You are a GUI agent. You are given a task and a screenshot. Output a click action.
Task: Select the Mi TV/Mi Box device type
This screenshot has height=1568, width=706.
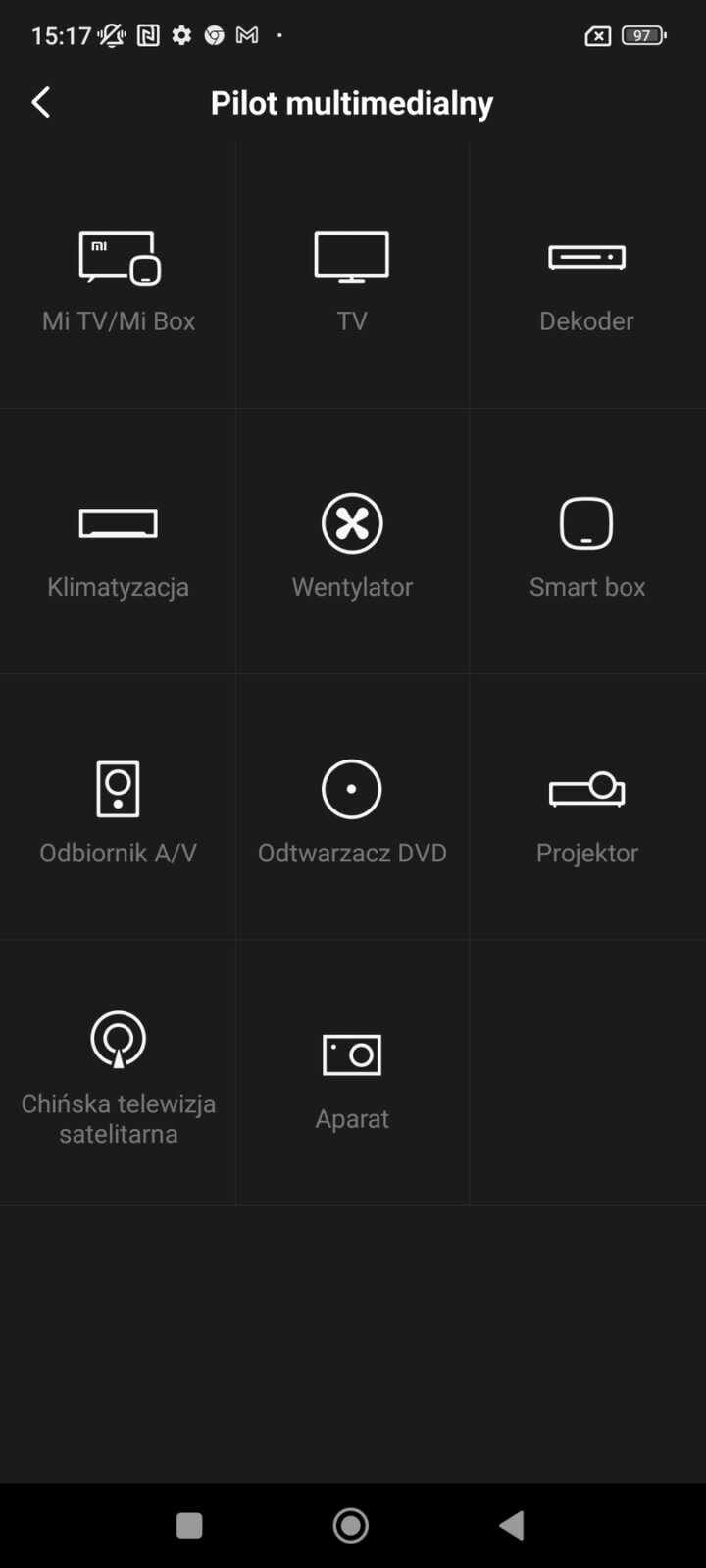tap(118, 279)
